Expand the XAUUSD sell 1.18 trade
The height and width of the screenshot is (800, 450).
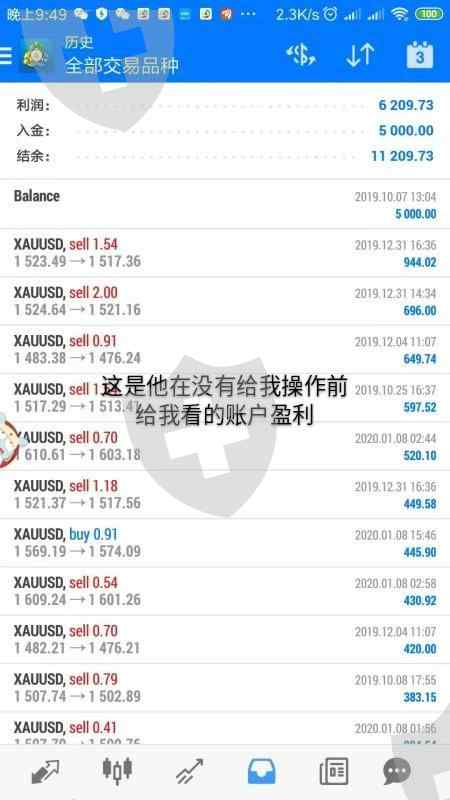coord(225,495)
